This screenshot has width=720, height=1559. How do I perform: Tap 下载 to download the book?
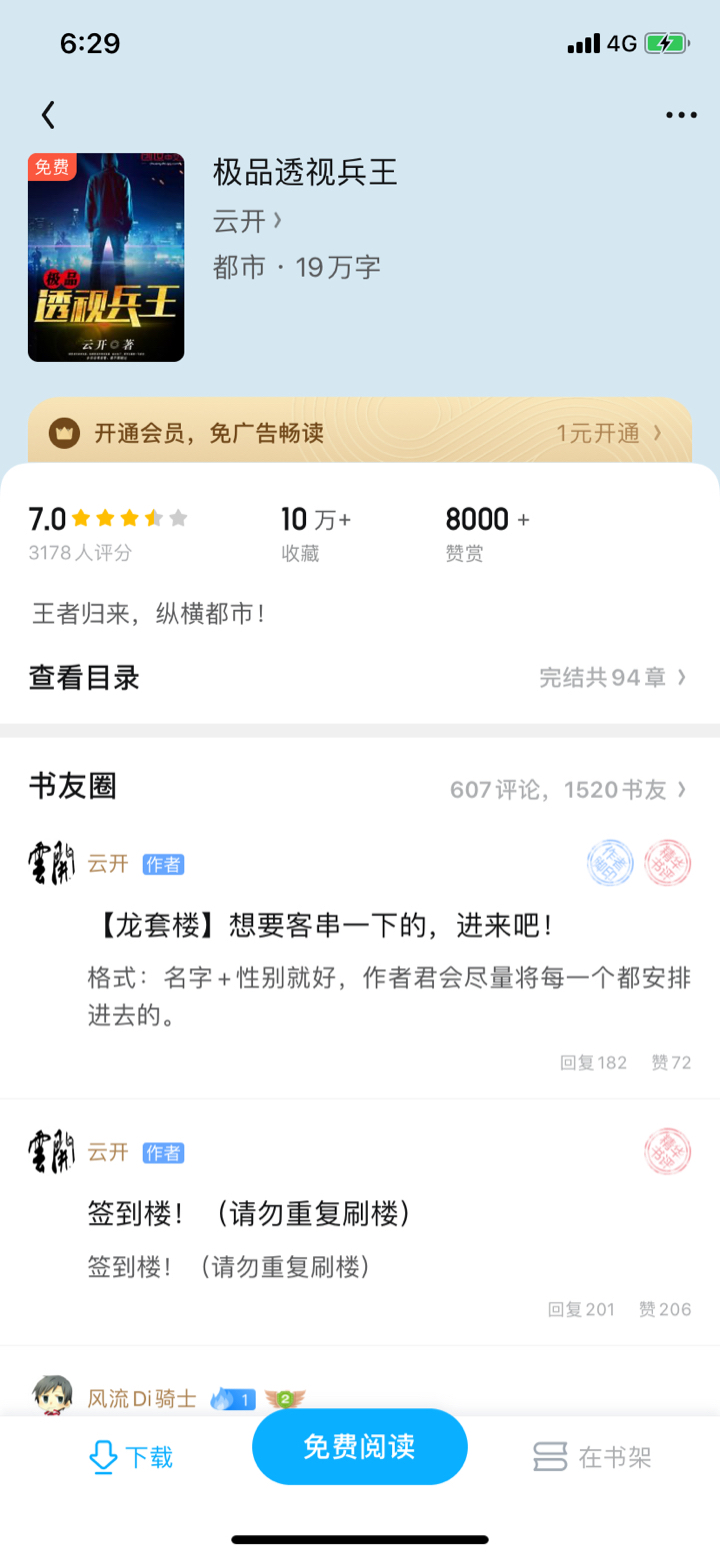pyautogui.click(x=131, y=1457)
